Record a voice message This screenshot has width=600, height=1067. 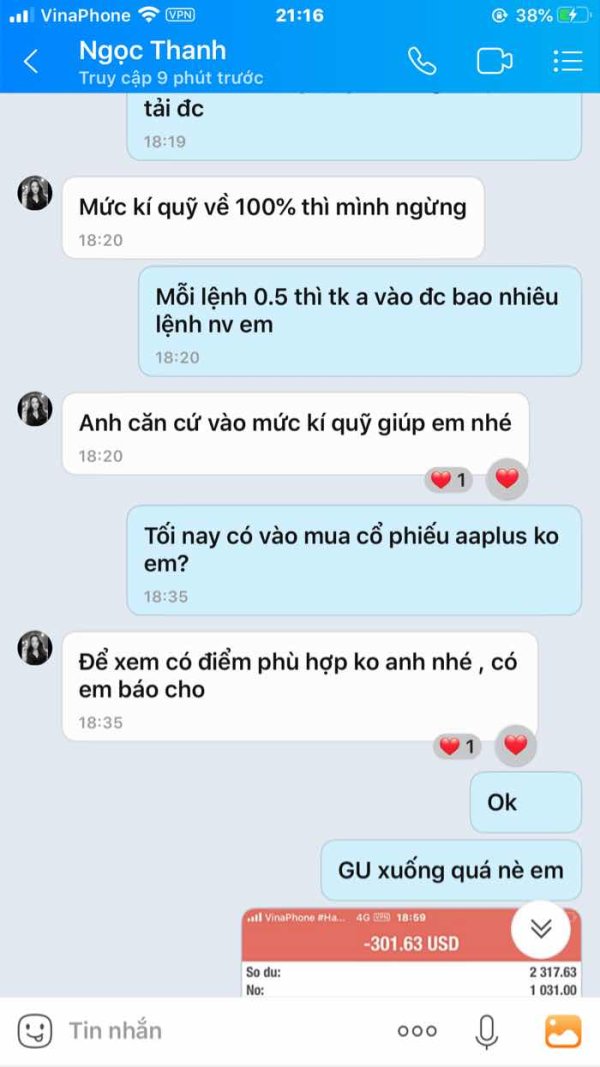(x=486, y=1032)
